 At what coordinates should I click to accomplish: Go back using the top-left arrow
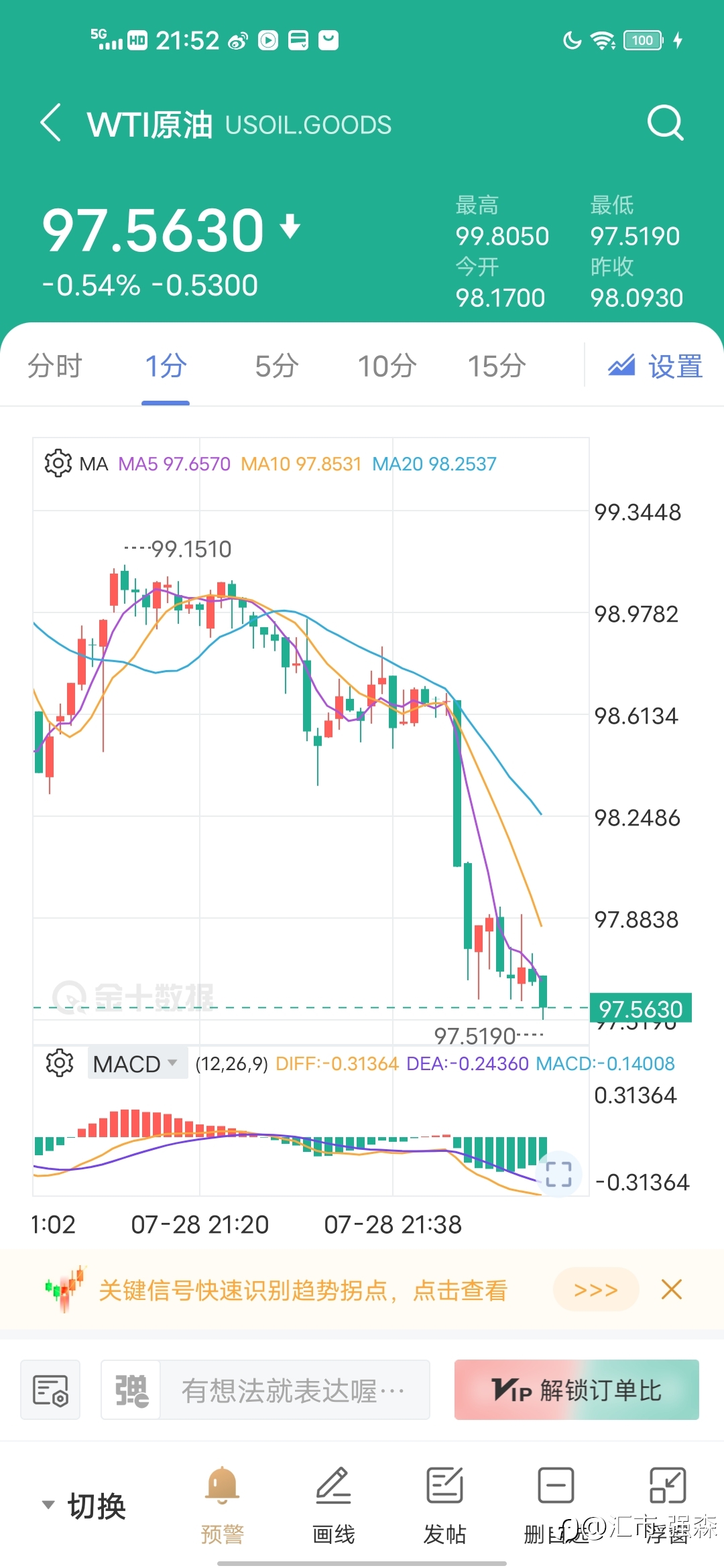click(51, 123)
